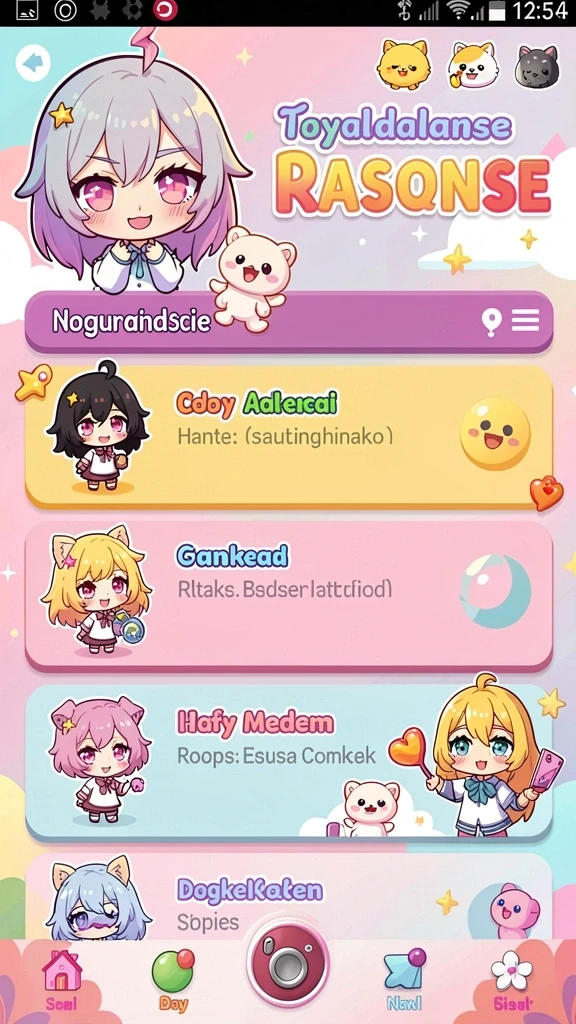Switch to the Soal home tab
This screenshot has width=576, height=1024.
61,980
